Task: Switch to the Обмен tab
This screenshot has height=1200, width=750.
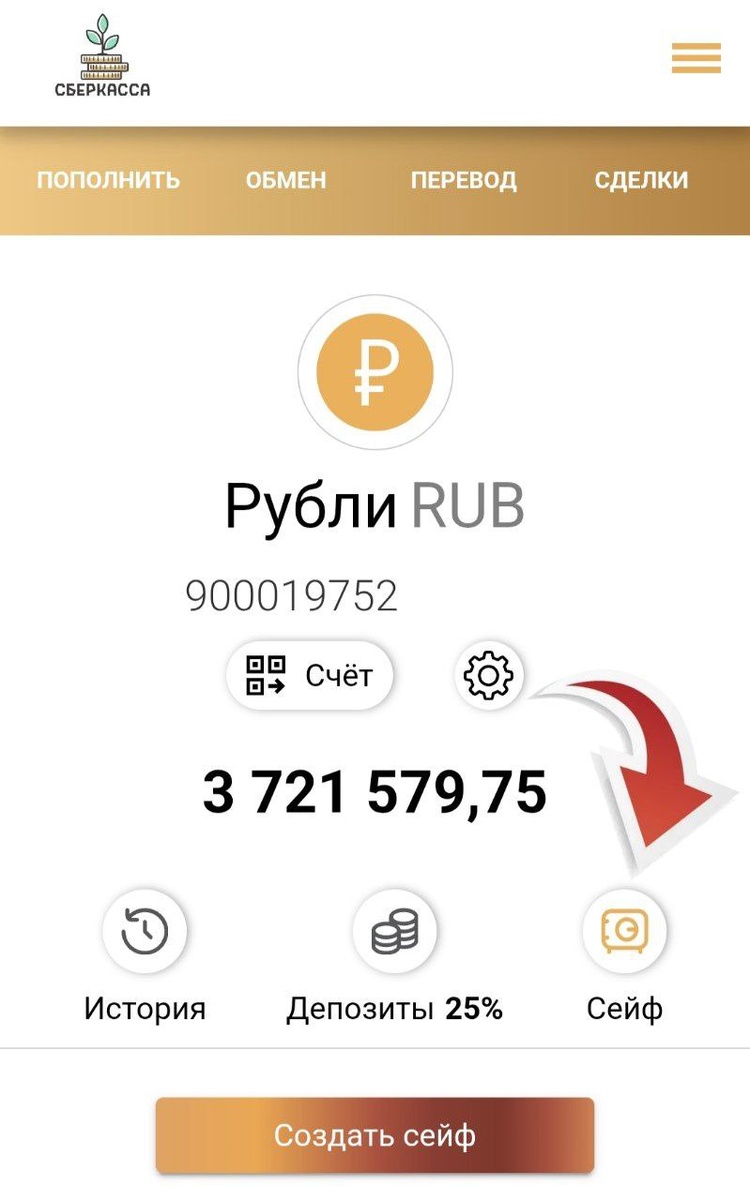Action: tap(286, 181)
